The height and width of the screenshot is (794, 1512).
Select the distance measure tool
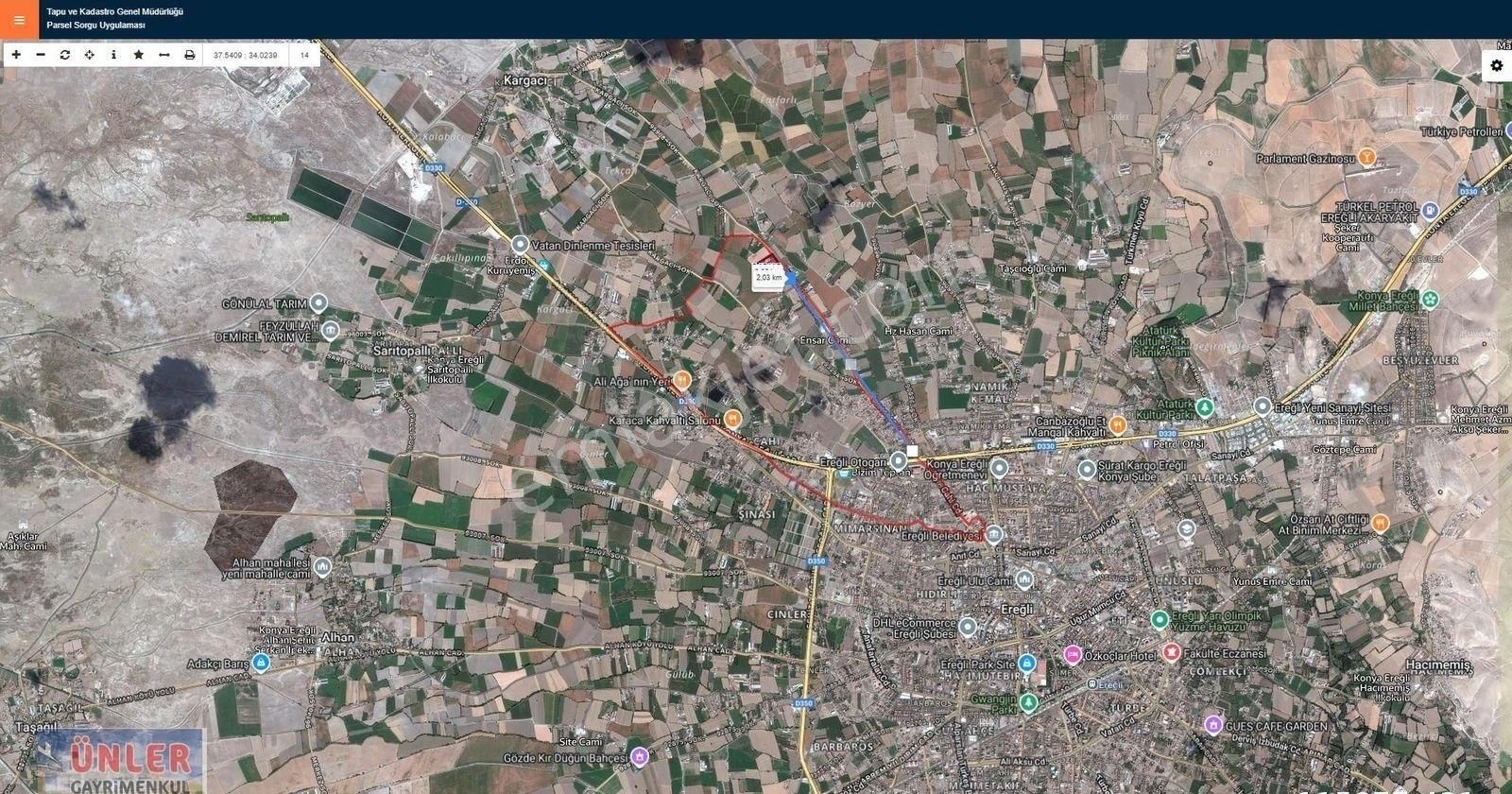pyautogui.click(x=163, y=55)
